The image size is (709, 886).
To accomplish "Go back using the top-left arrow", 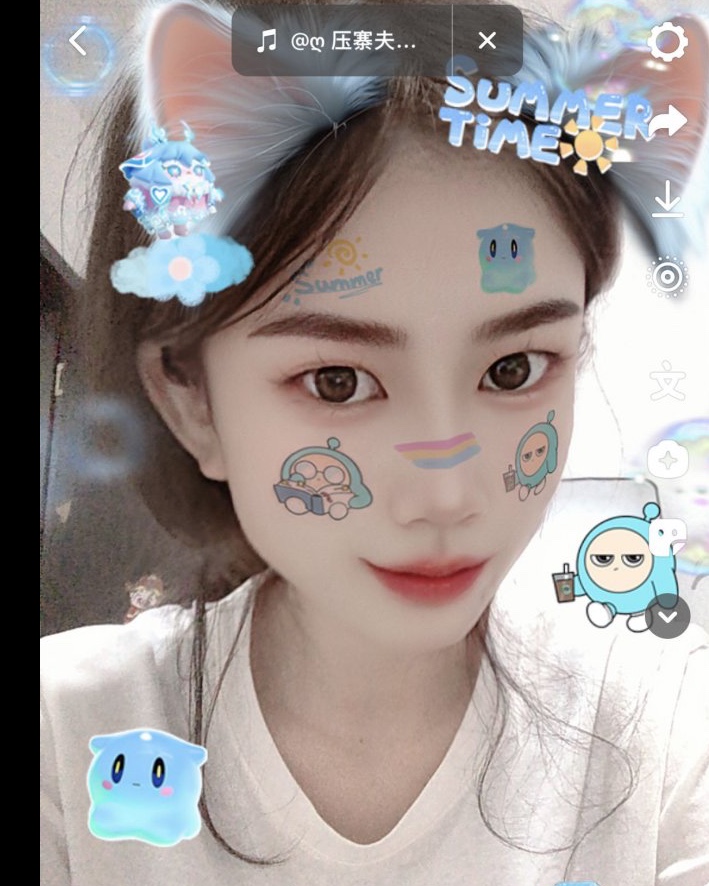I will 78,41.
